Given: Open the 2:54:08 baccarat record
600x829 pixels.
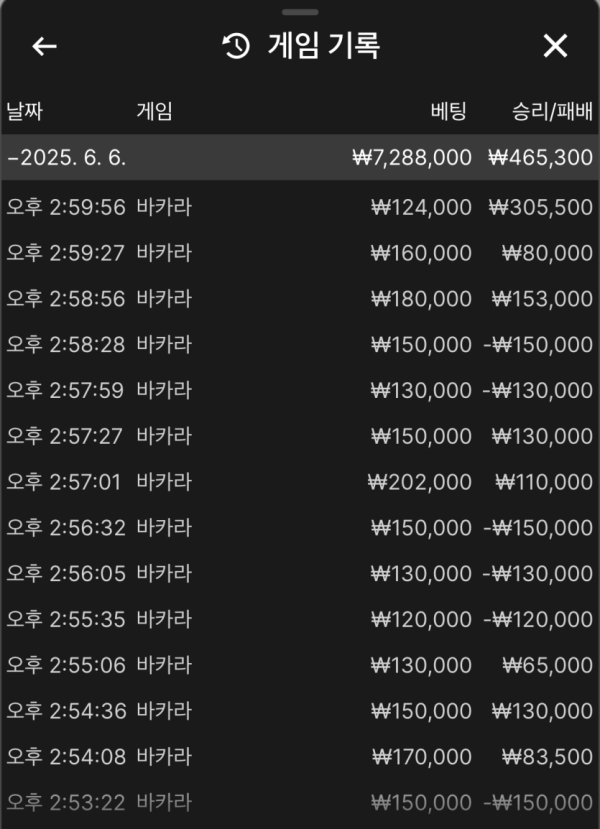Looking at the screenshot, I should 300,756.
